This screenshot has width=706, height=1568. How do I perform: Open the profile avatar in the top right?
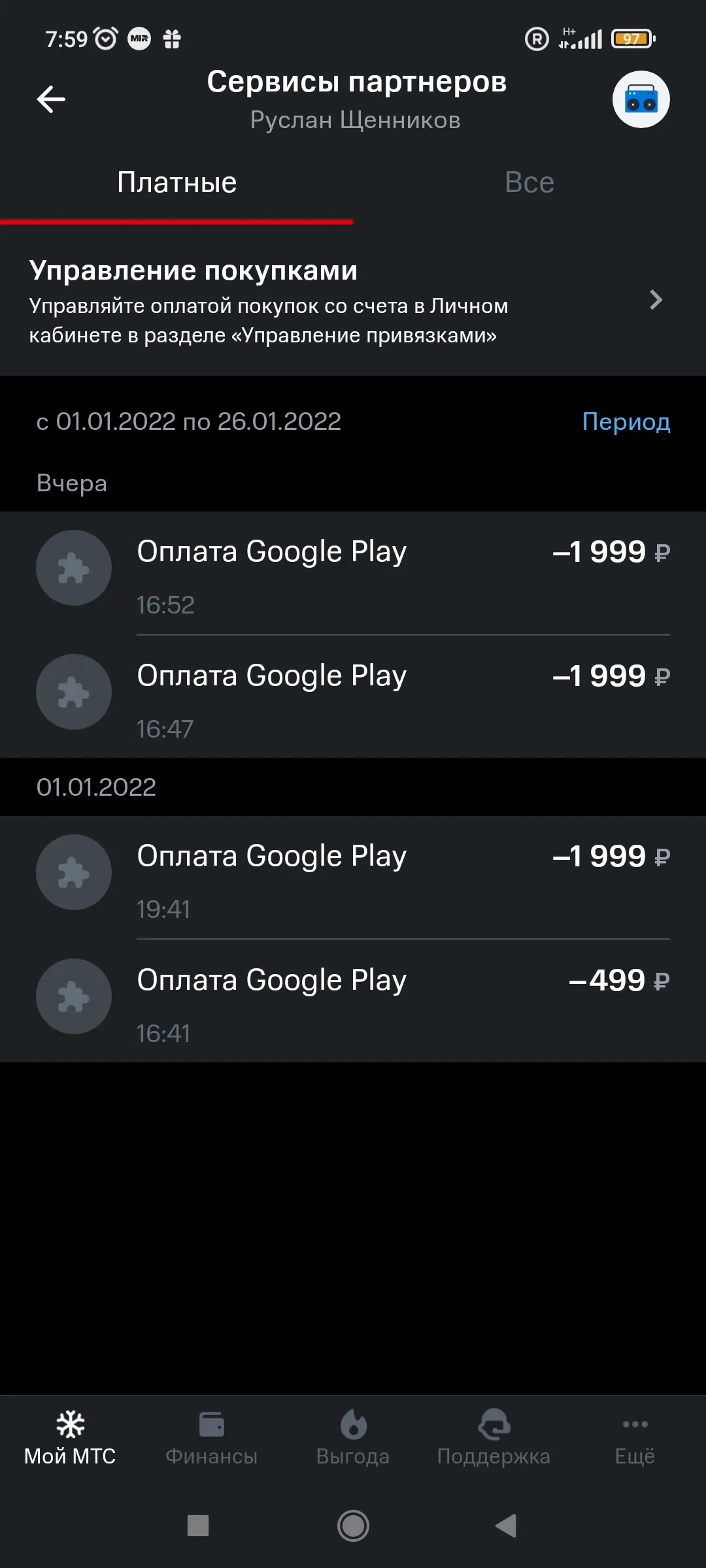coord(641,99)
